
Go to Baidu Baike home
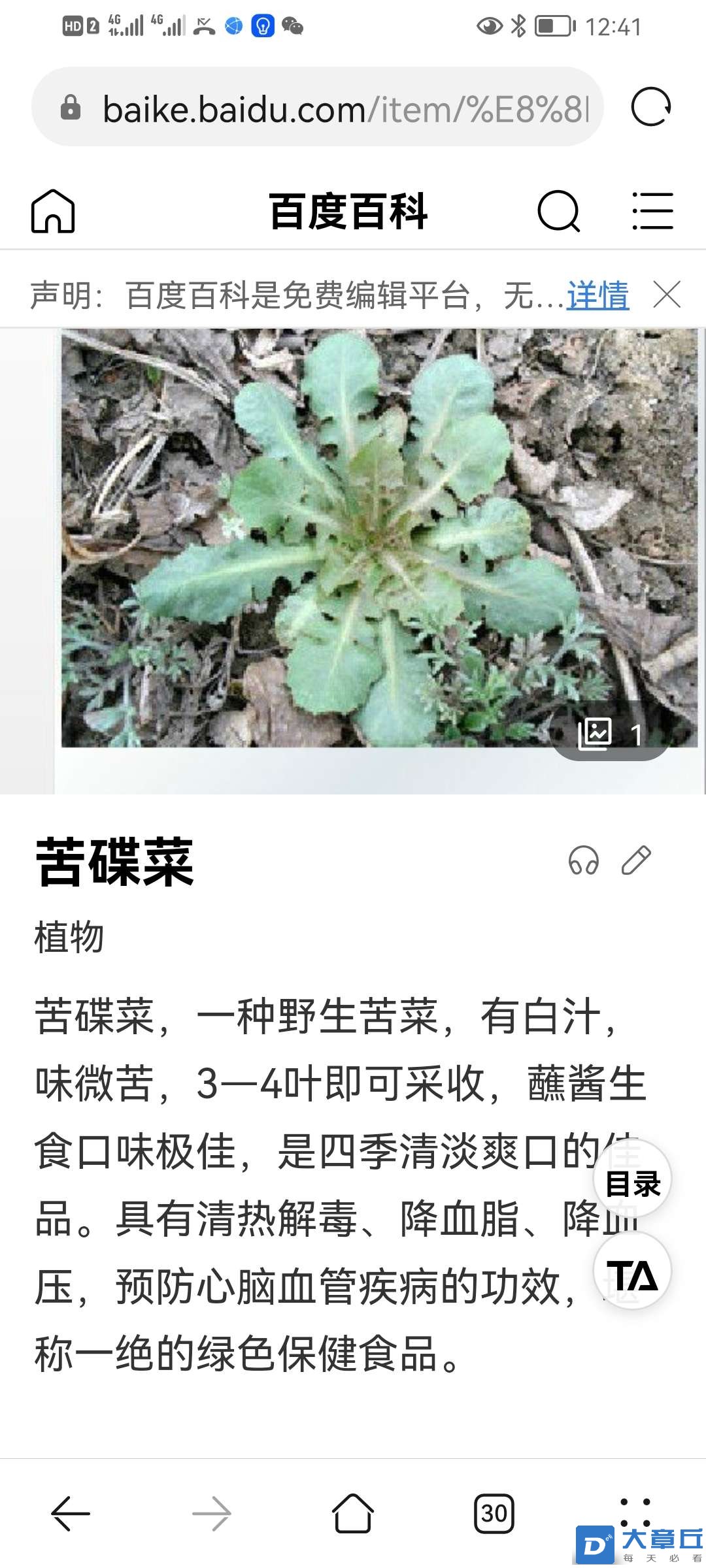53,211
